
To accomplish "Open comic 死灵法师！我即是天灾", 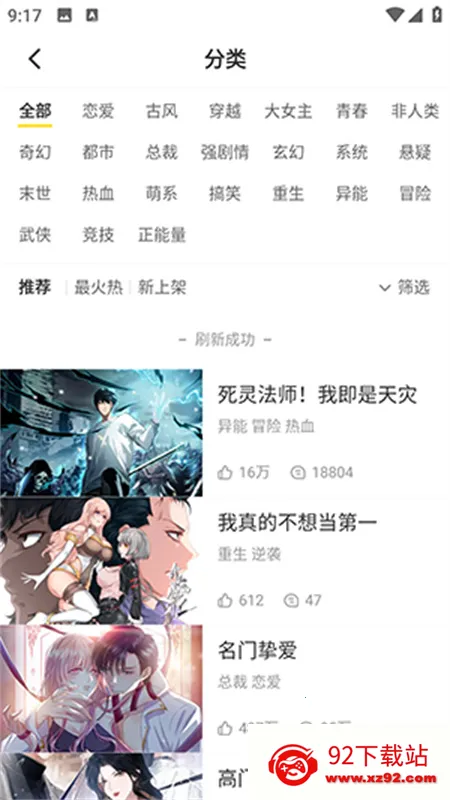I will 225,433.
